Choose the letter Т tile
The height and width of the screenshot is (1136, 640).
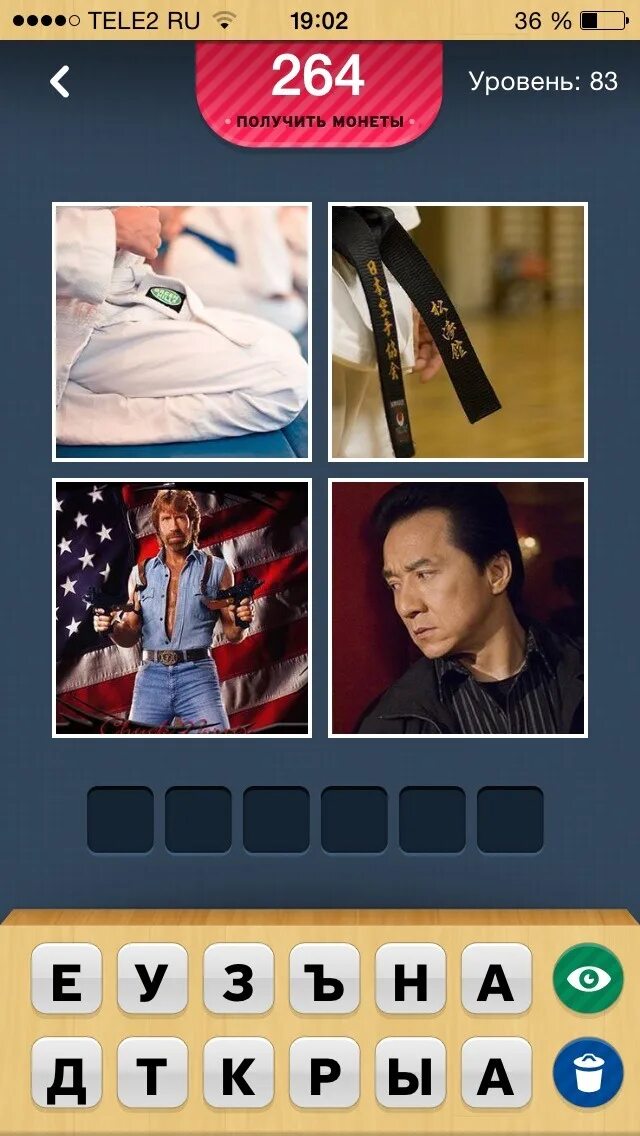point(152,1072)
